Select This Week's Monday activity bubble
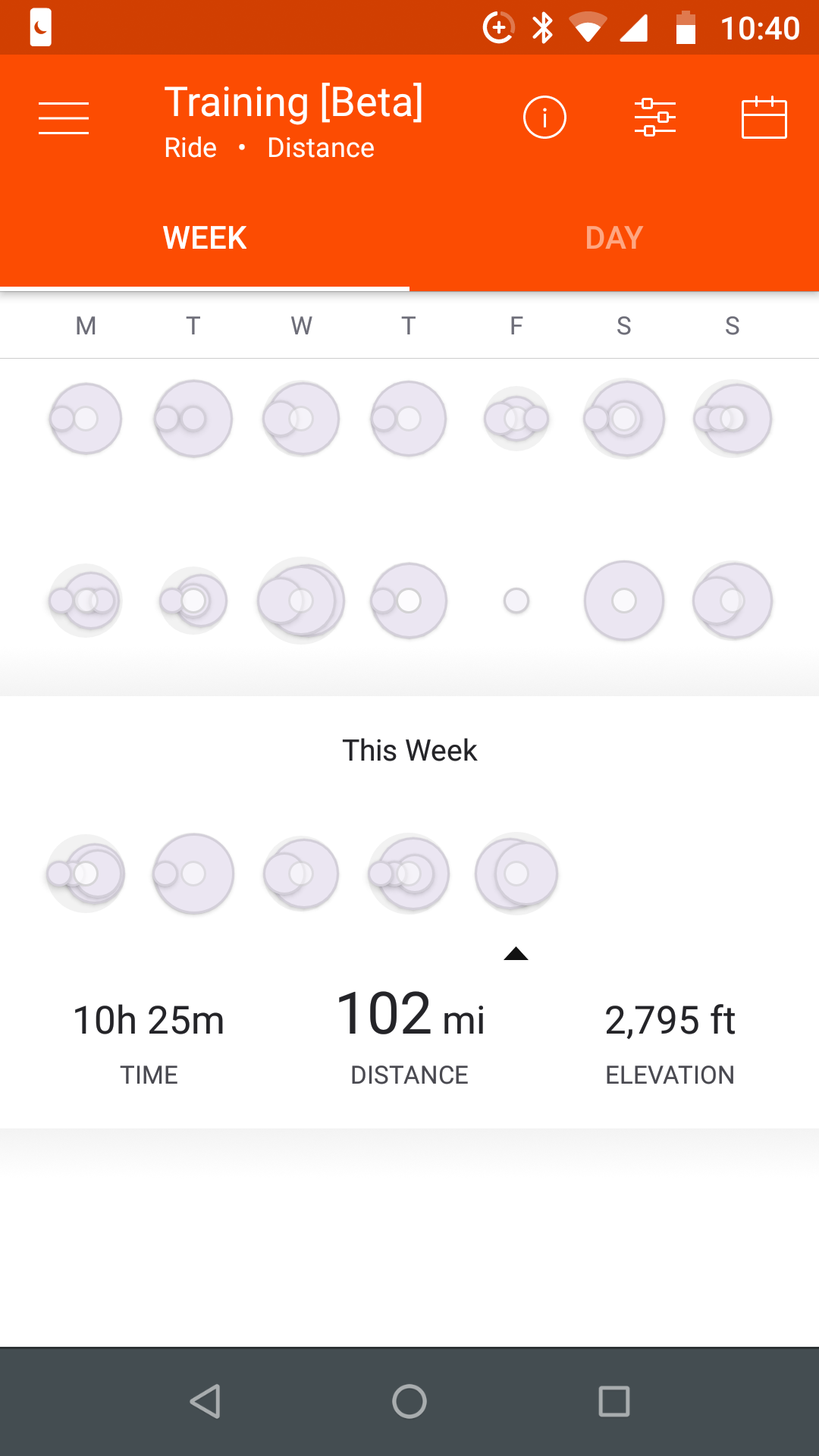 pos(86,874)
